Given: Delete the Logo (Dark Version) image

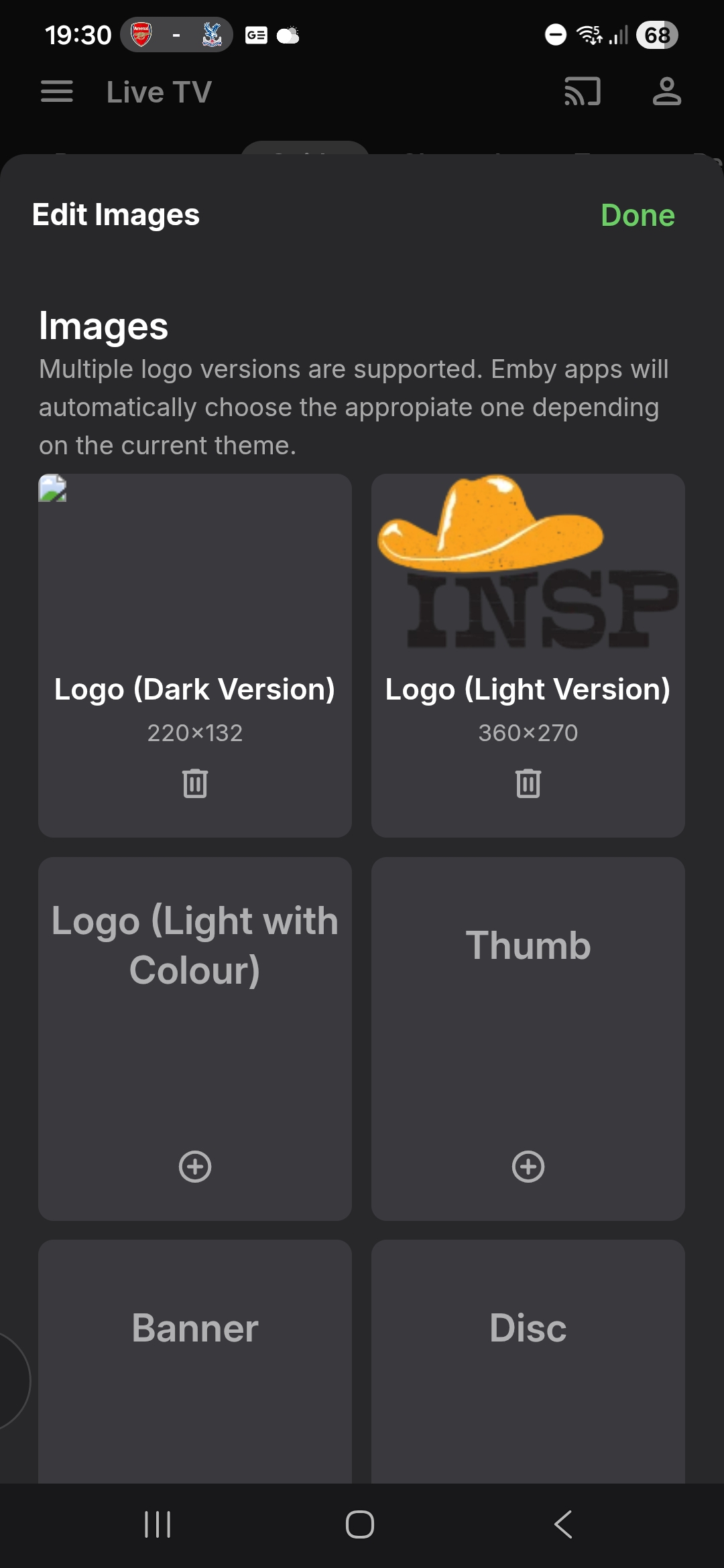Looking at the screenshot, I should [195, 783].
